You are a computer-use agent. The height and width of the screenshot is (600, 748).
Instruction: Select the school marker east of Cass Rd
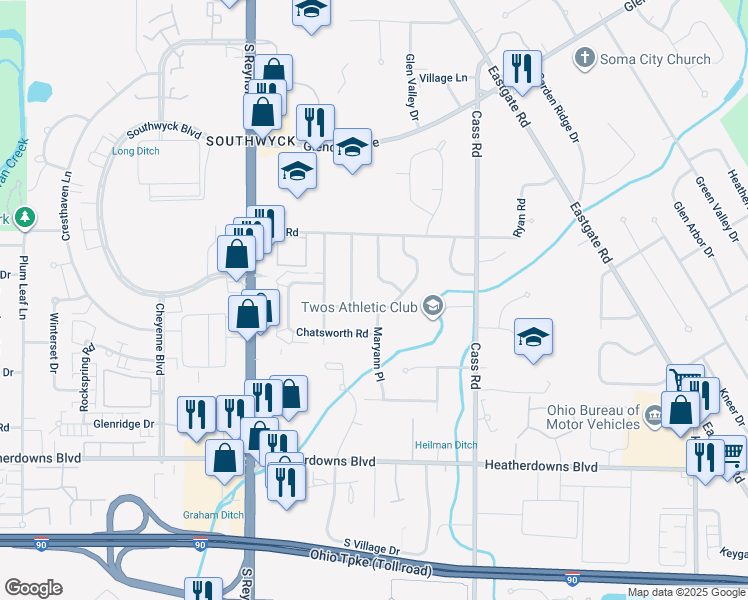click(534, 337)
